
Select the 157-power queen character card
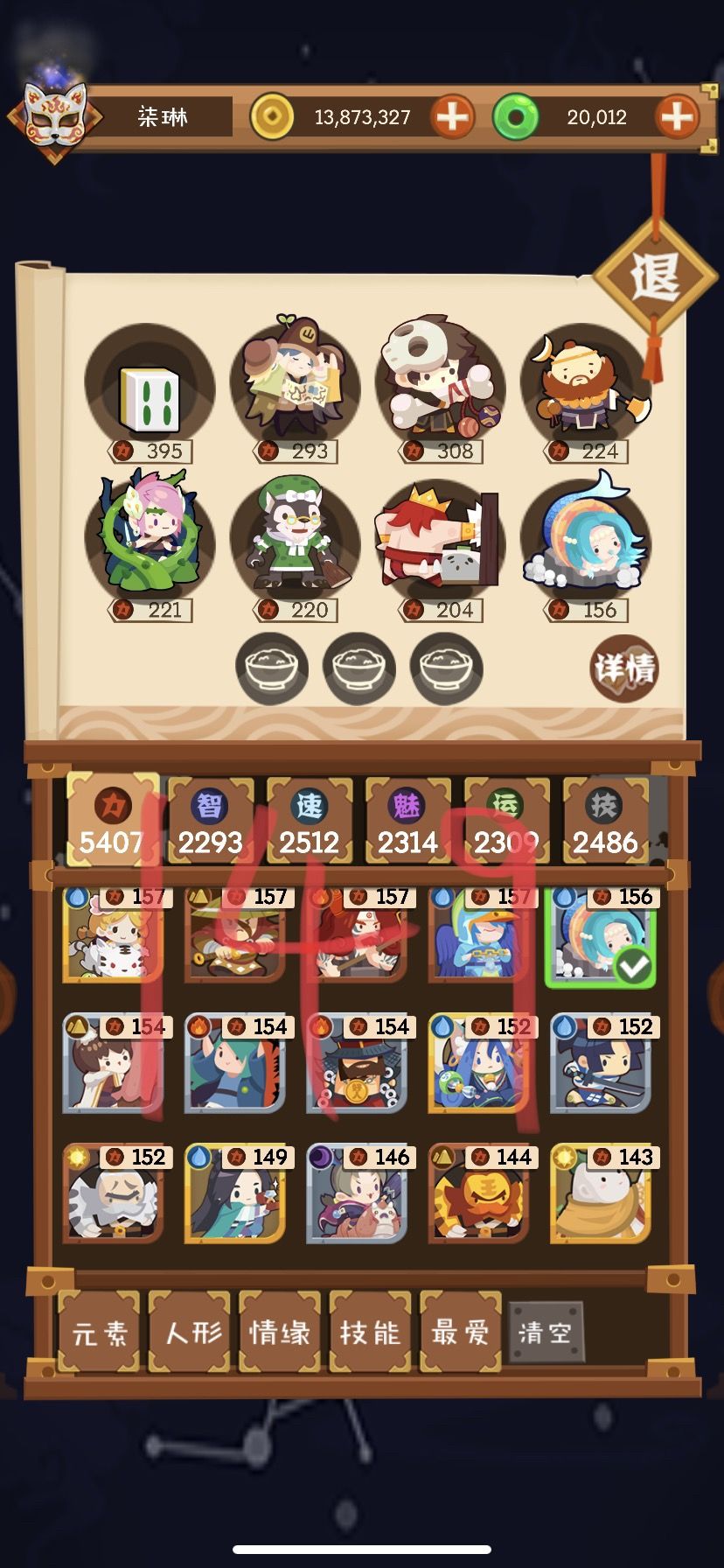[x=112, y=939]
